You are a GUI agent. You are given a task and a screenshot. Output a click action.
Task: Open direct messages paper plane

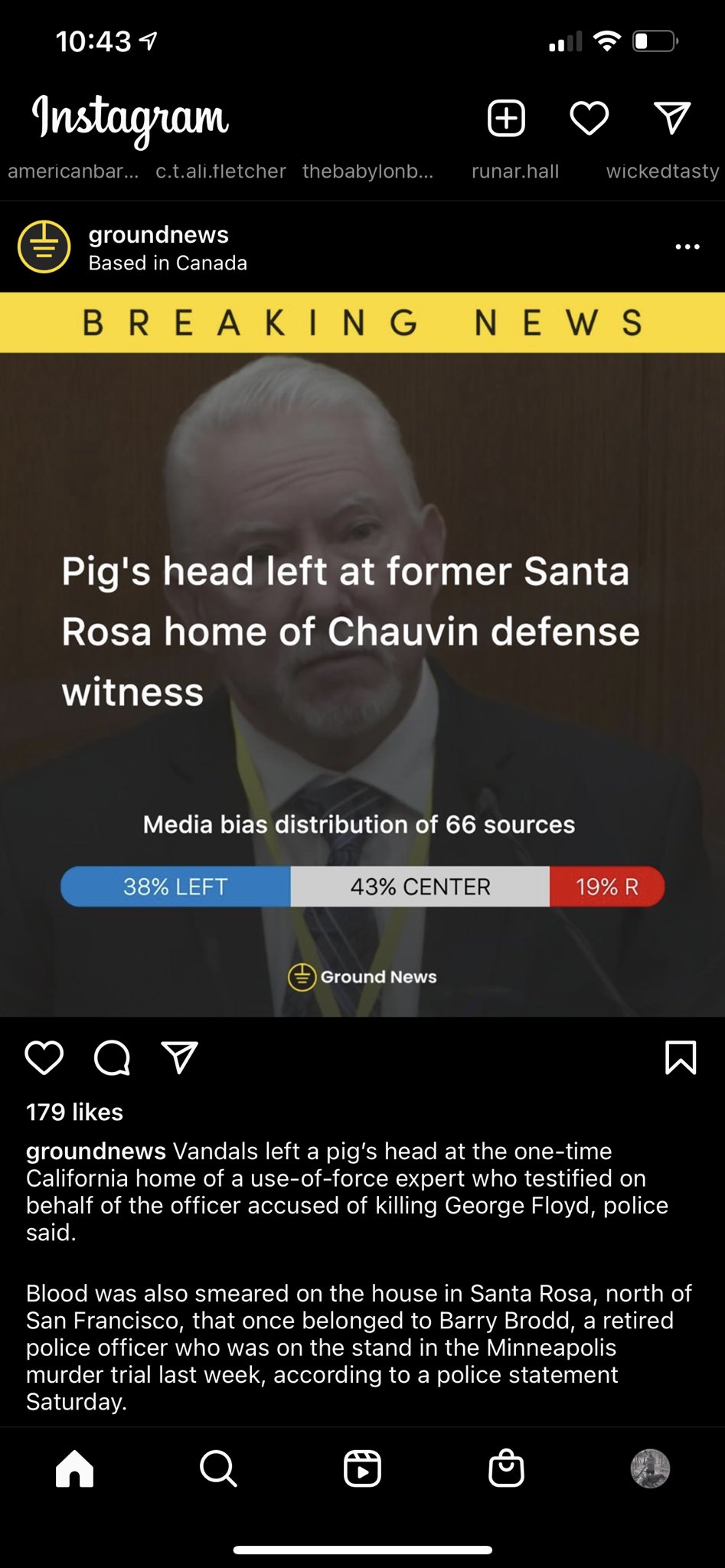(x=672, y=118)
